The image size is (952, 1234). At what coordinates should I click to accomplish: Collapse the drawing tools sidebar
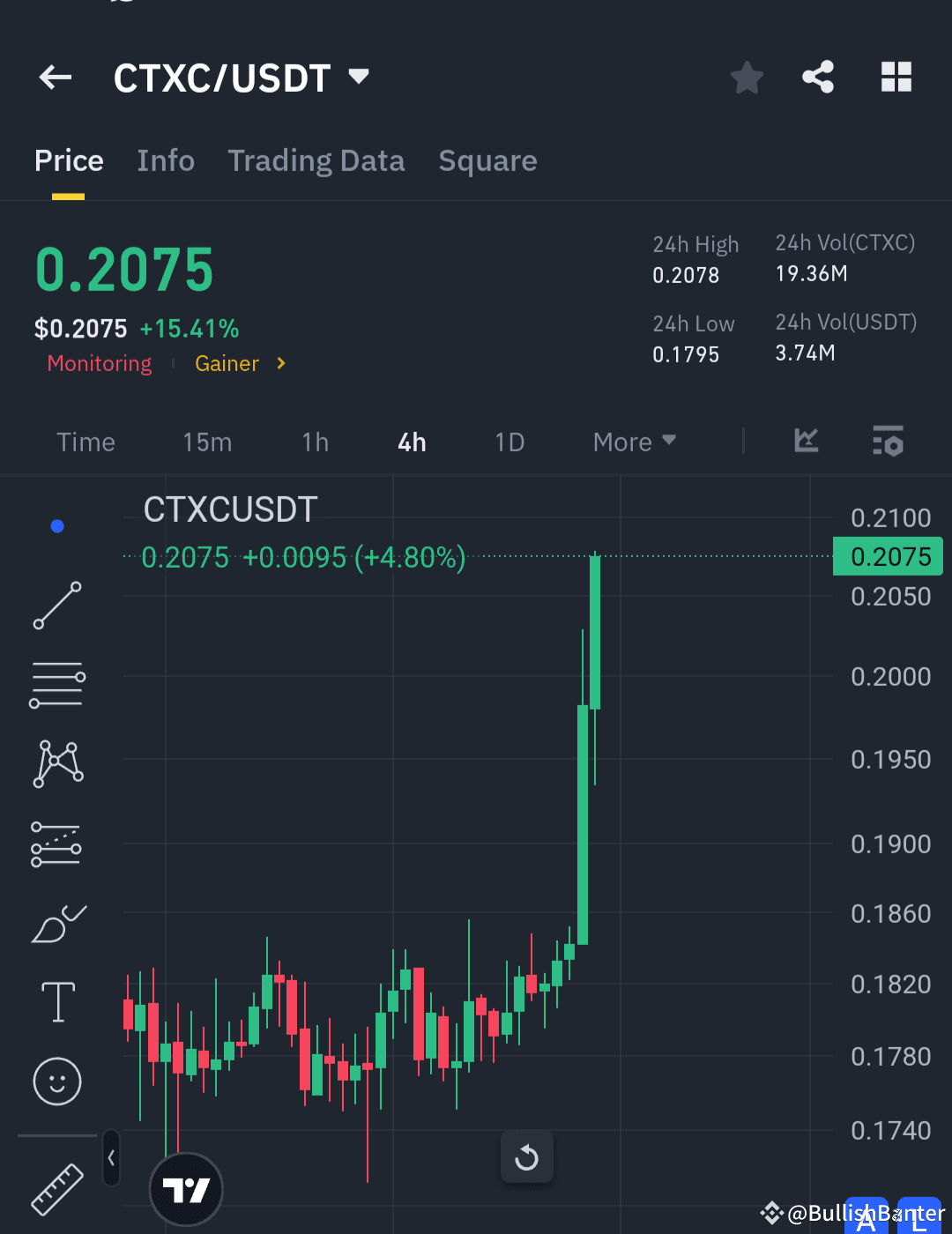[111, 1159]
